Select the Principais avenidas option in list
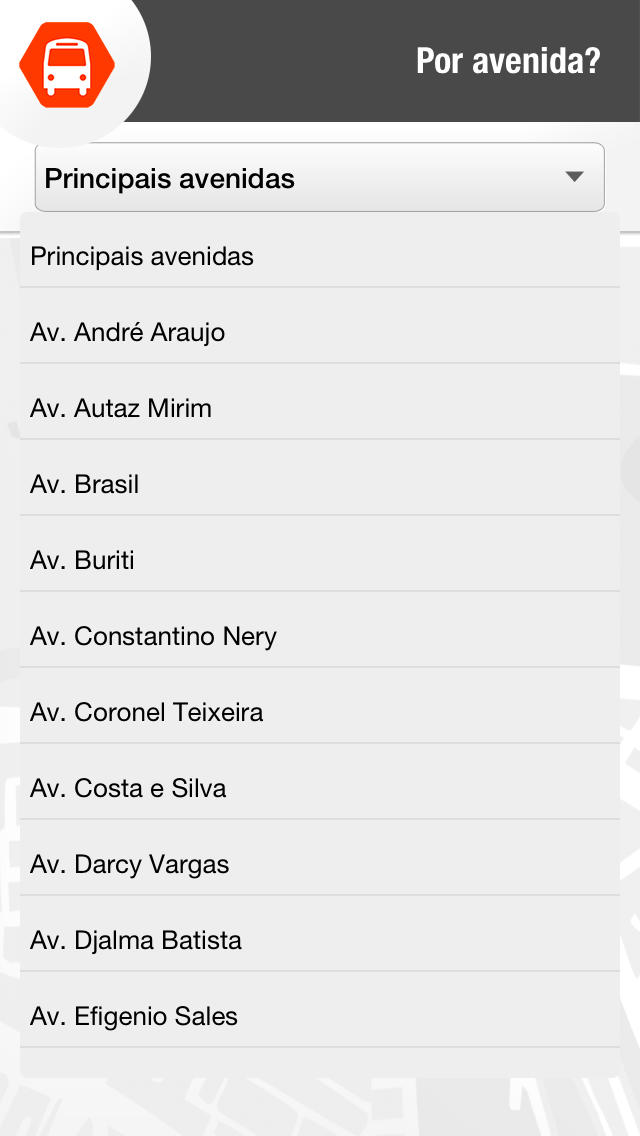 [x=320, y=256]
